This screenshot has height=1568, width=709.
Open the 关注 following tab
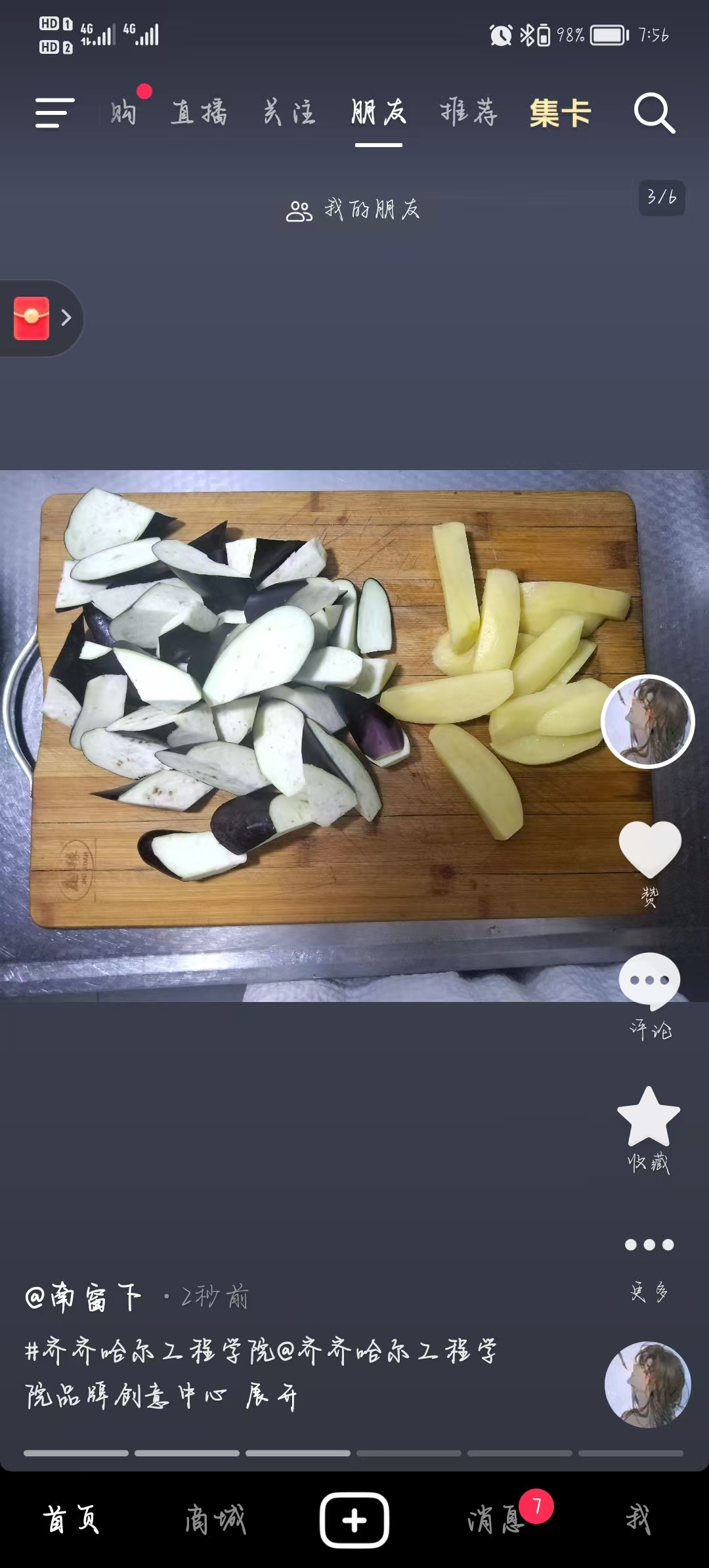289,113
